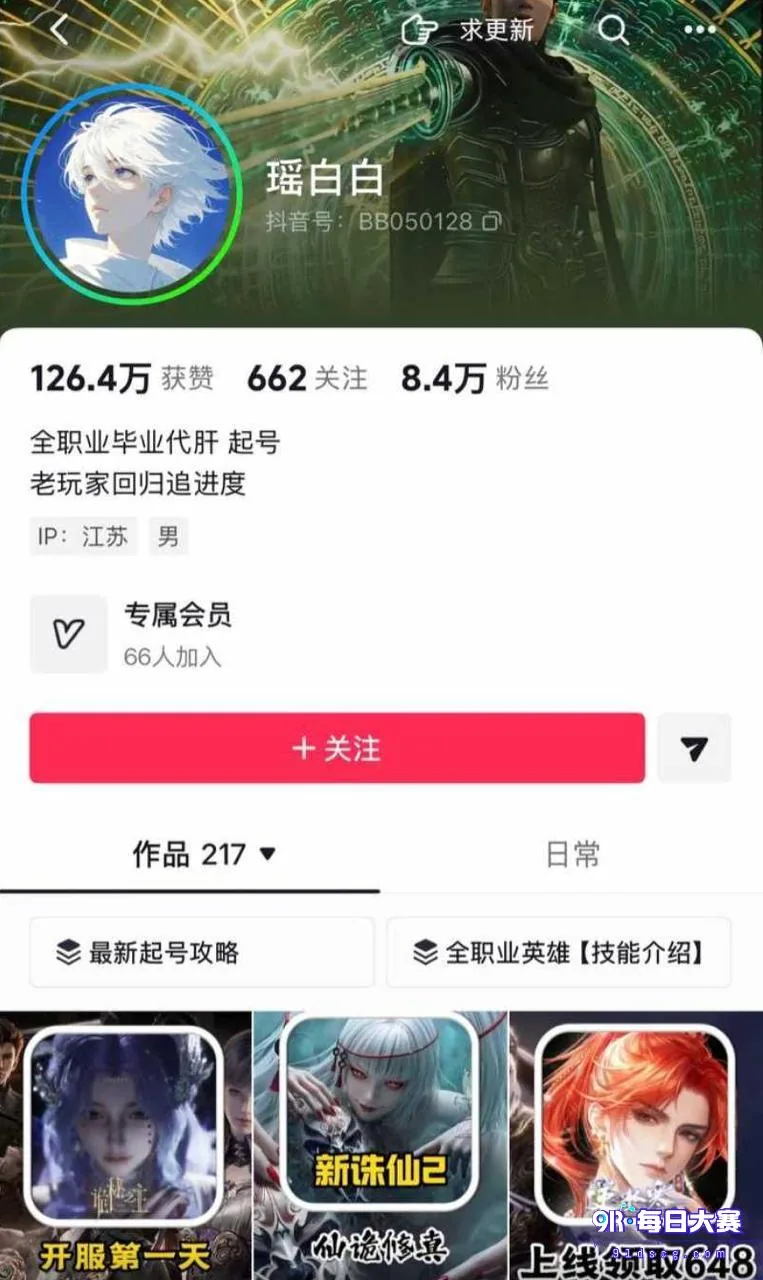Image resolution: width=763 pixels, height=1280 pixels.
Task: Follow this account with + 关注
Action: 337,748
